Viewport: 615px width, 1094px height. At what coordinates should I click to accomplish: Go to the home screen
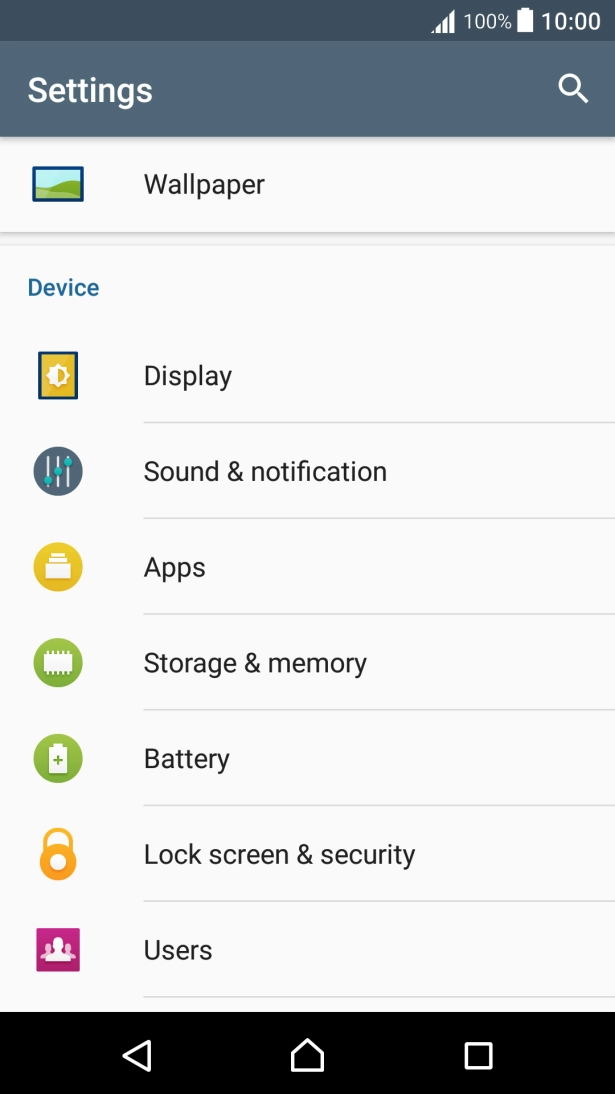pyautogui.click(x=307, y=1055)
